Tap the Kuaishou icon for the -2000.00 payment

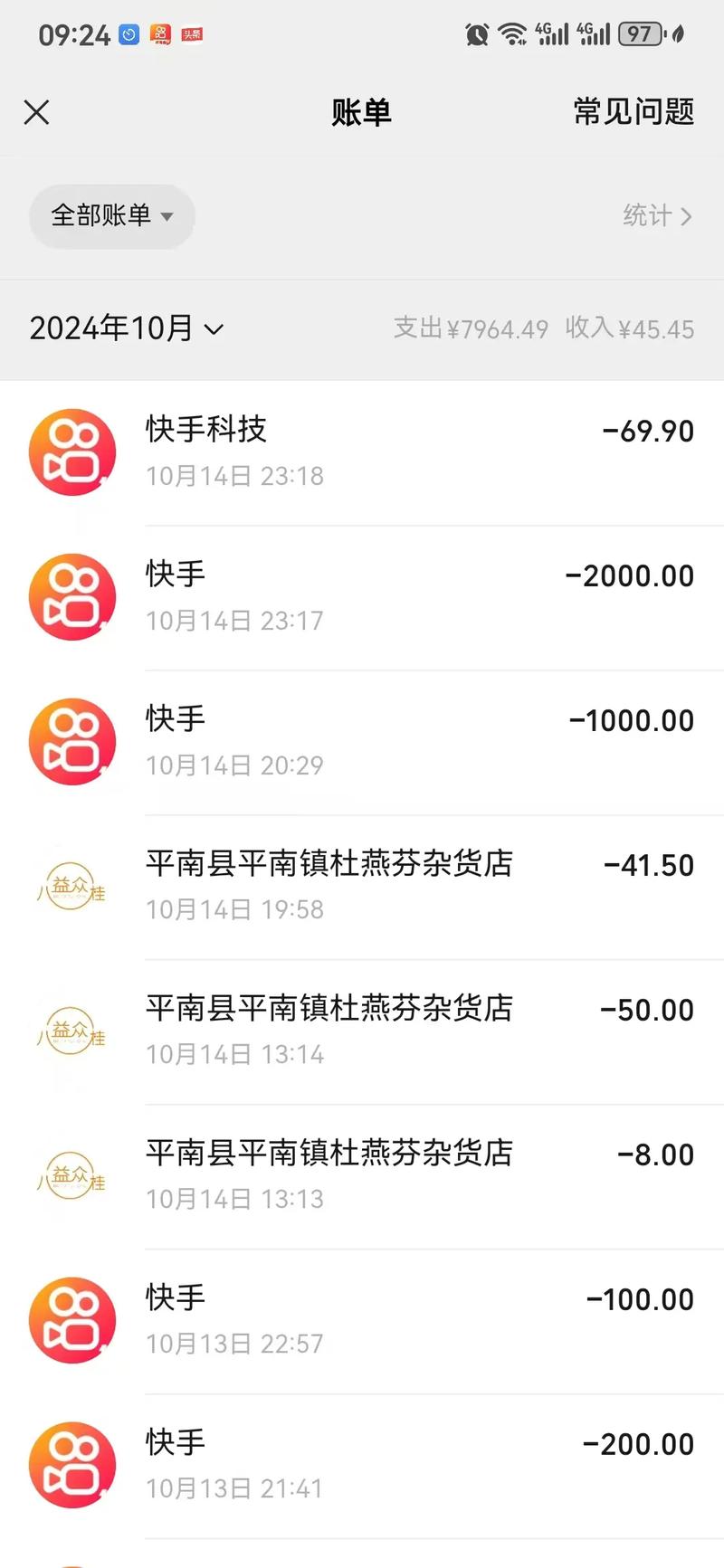pyautogui.click(x=72, y=596)
